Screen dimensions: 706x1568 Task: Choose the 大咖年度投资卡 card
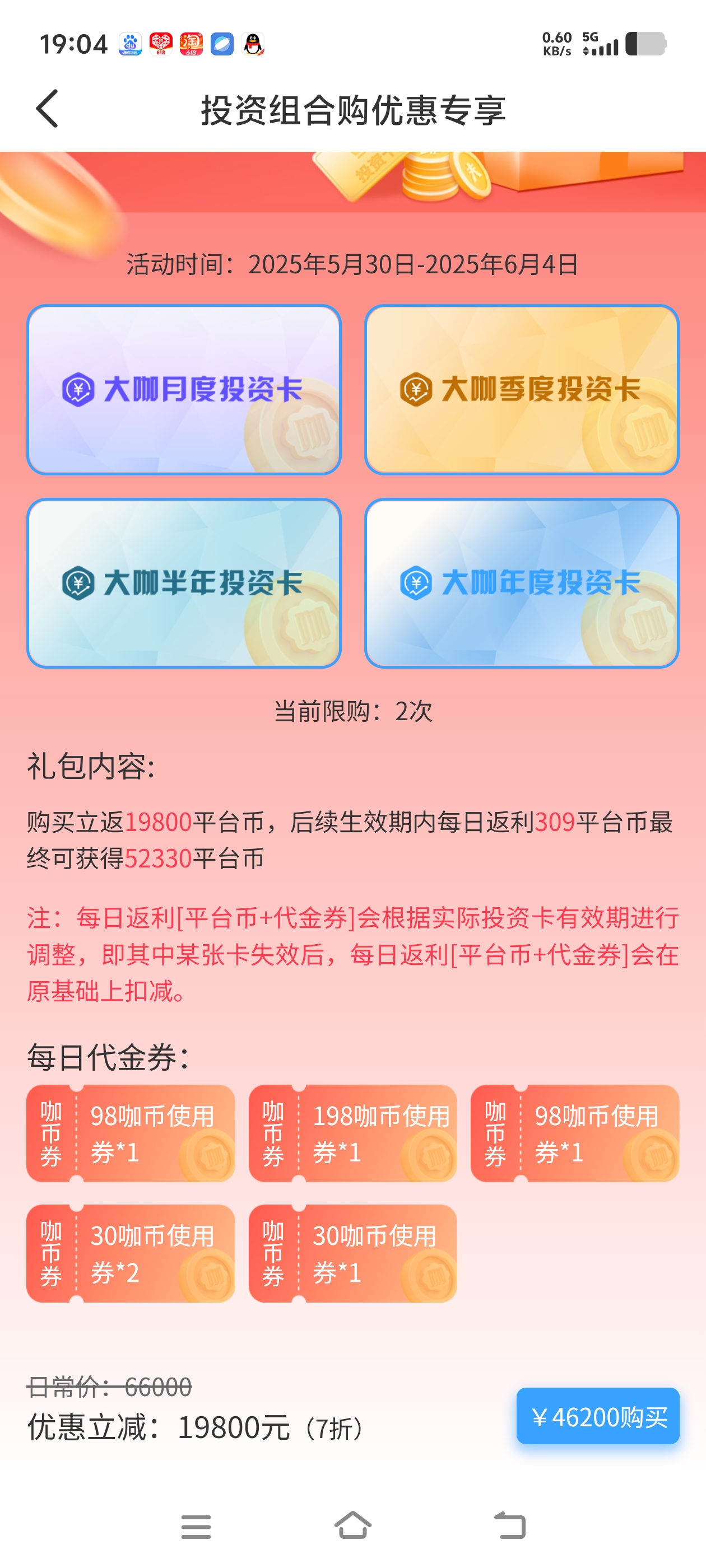click(x=522, y=582)
